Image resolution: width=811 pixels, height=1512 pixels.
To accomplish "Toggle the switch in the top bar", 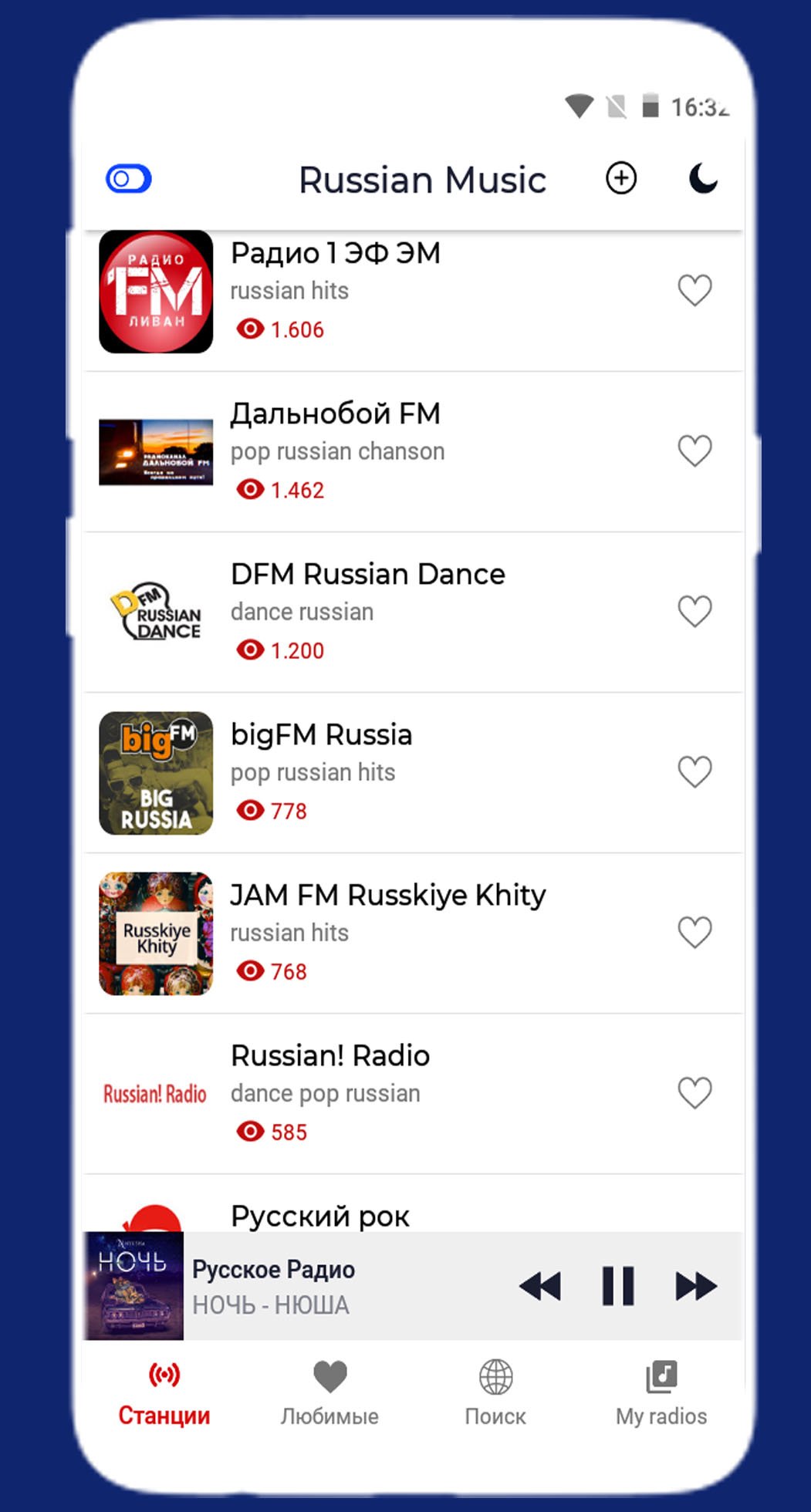I will pos(128,179).
